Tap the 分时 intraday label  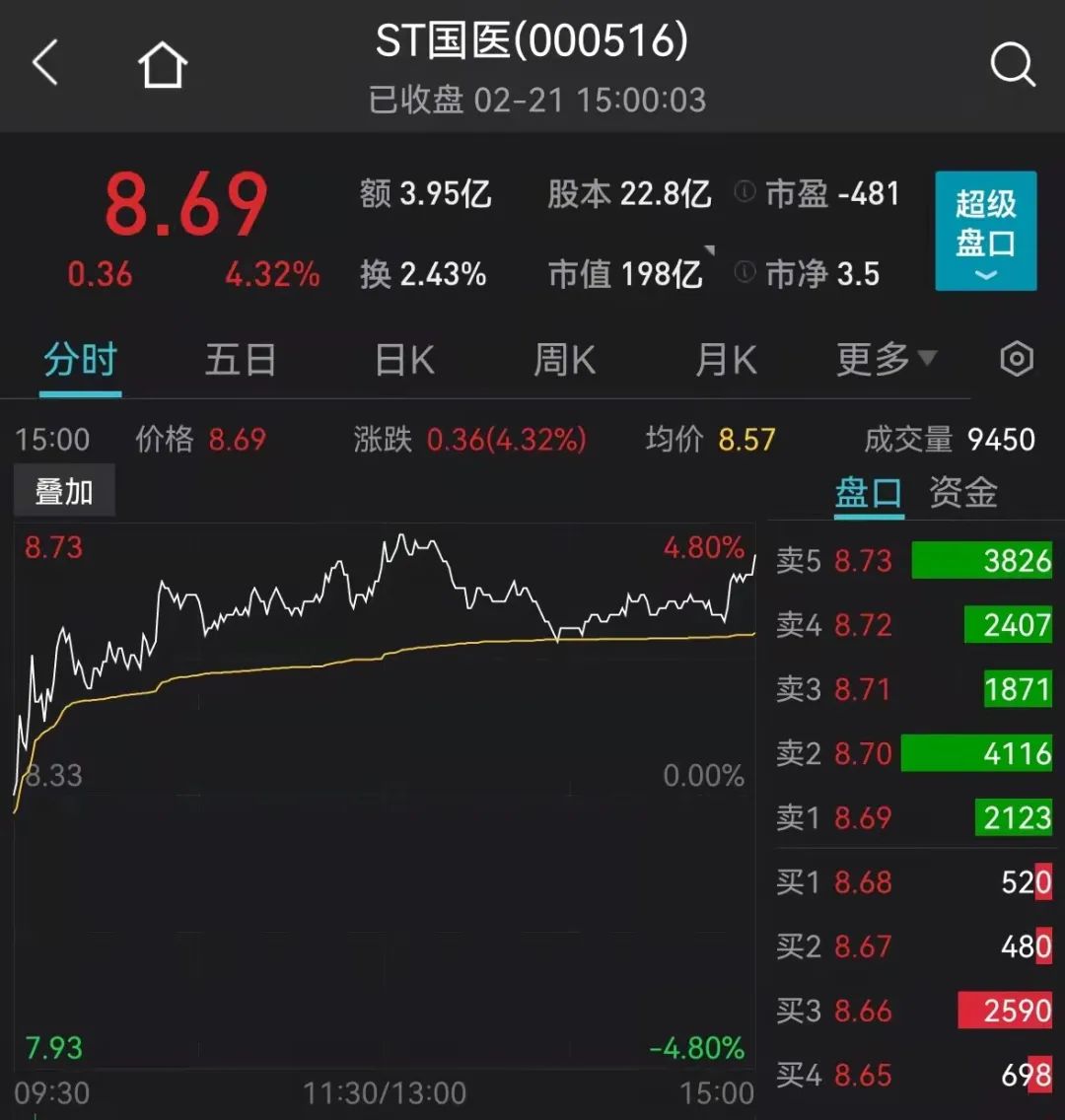79,360
